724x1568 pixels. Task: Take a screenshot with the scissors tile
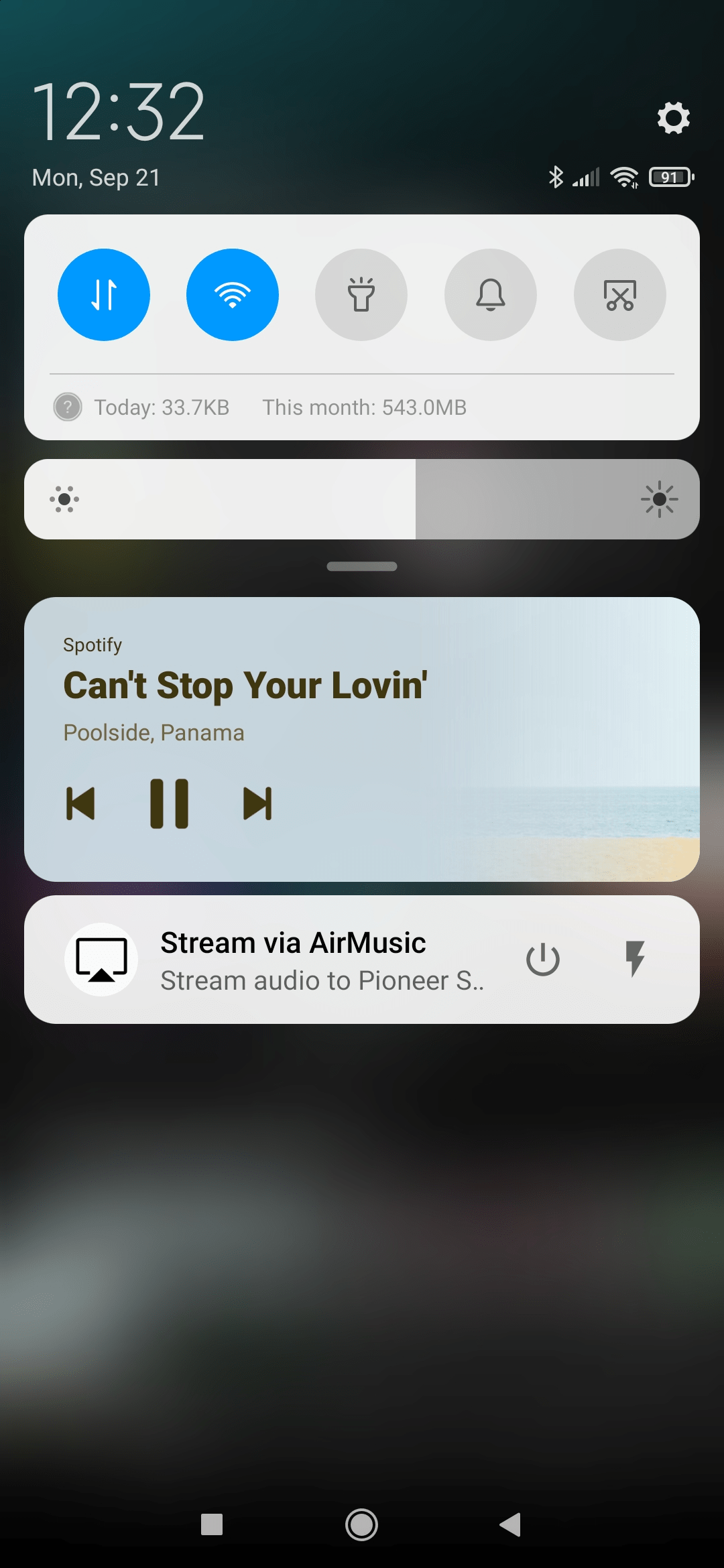click(620, 295)
